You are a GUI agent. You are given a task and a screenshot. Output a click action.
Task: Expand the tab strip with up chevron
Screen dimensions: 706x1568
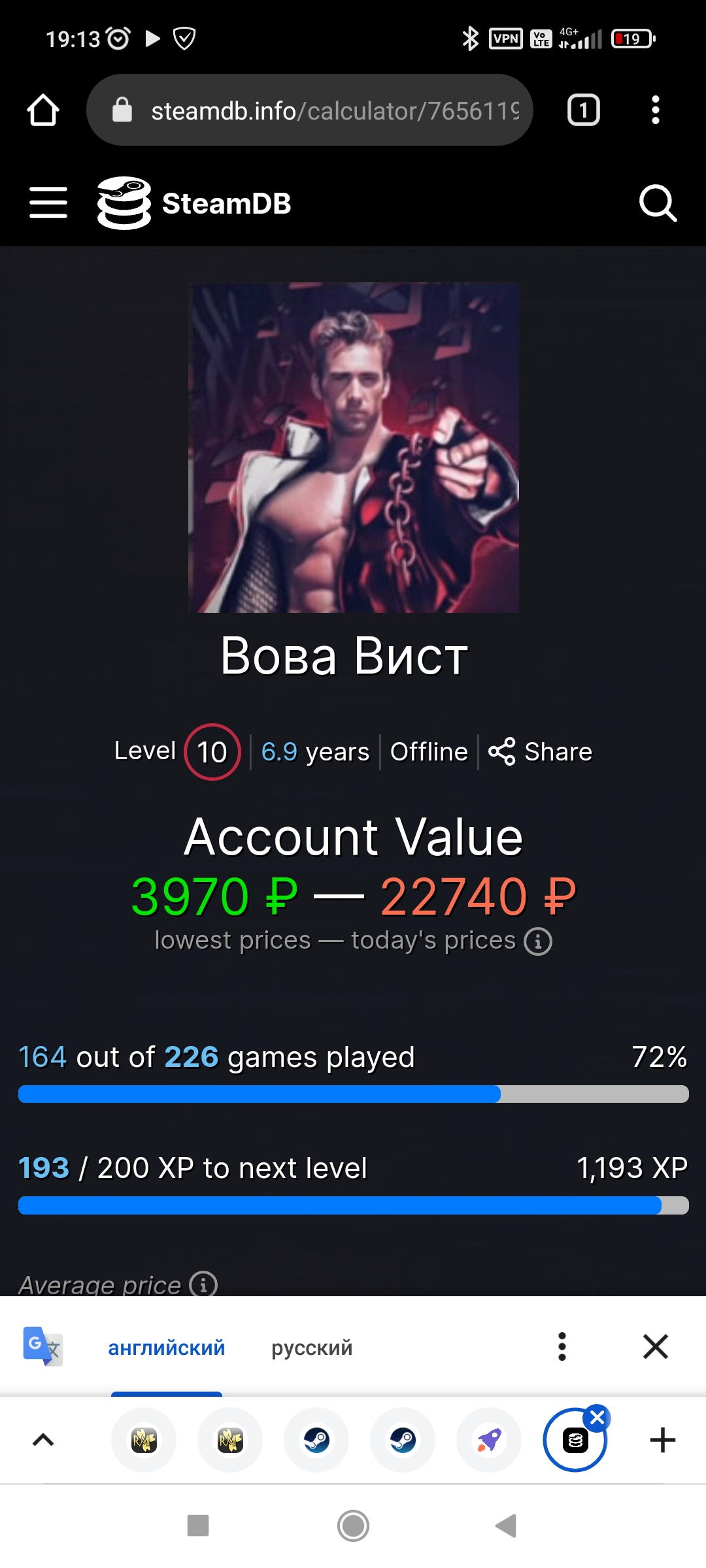coord(43,1440)
